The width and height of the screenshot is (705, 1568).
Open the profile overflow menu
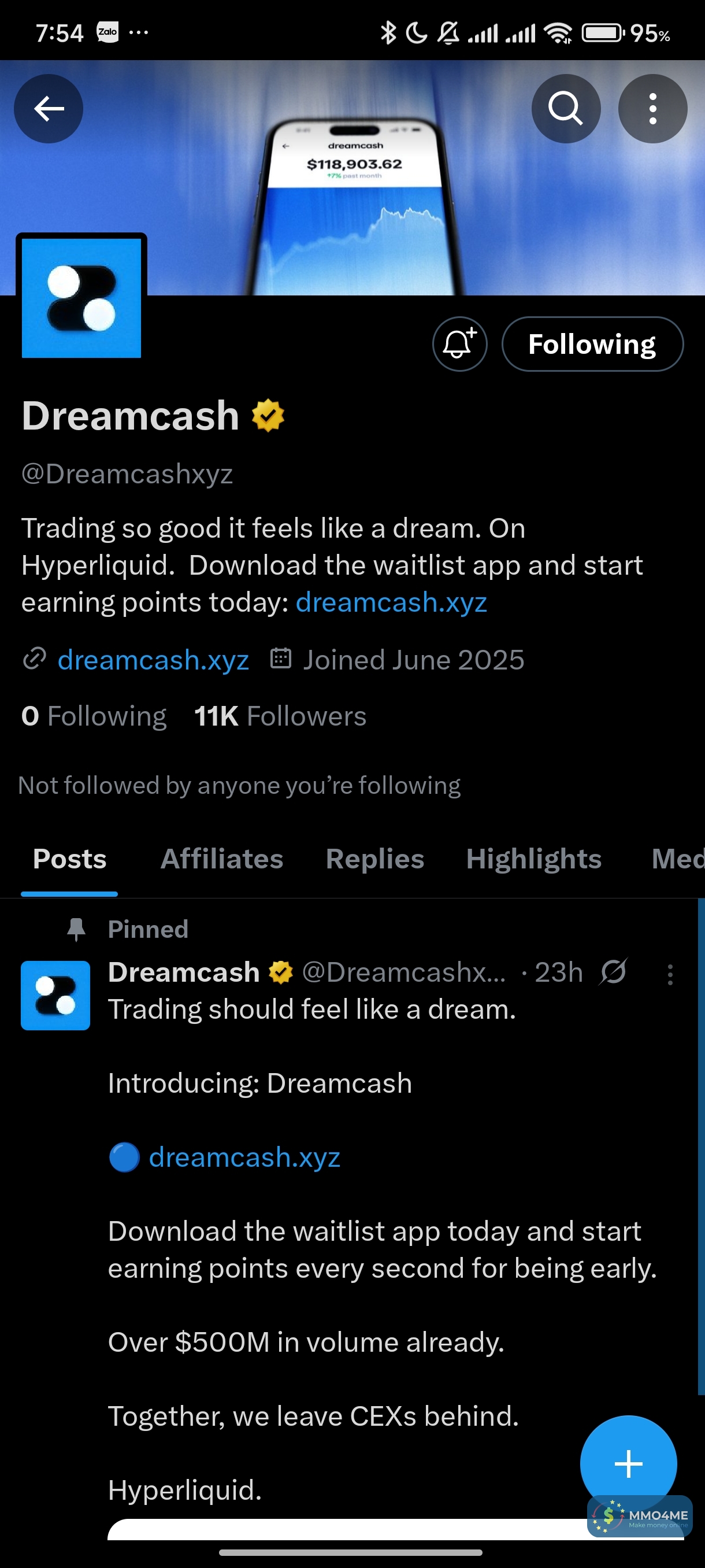652,108
